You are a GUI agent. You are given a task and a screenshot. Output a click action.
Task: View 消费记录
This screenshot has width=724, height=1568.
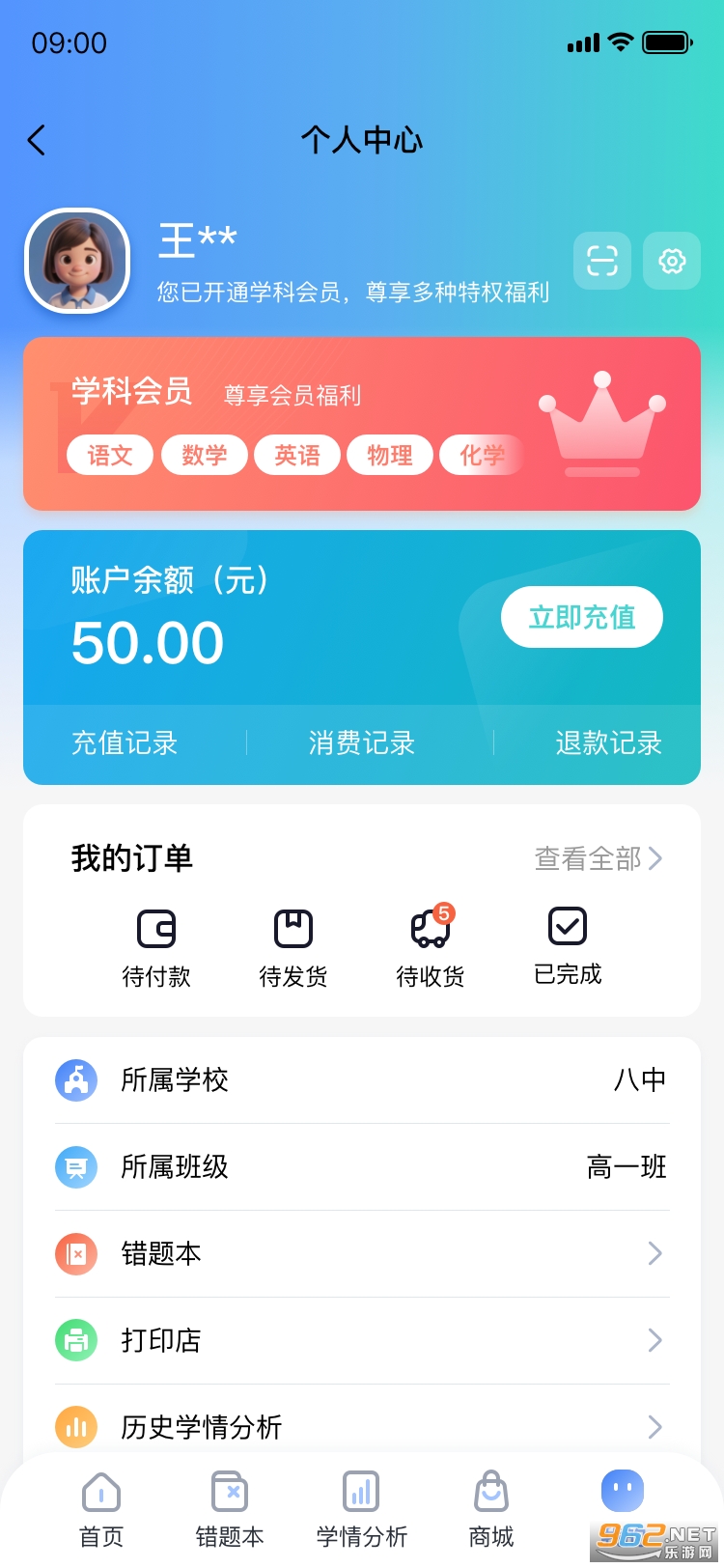point(362,742)
